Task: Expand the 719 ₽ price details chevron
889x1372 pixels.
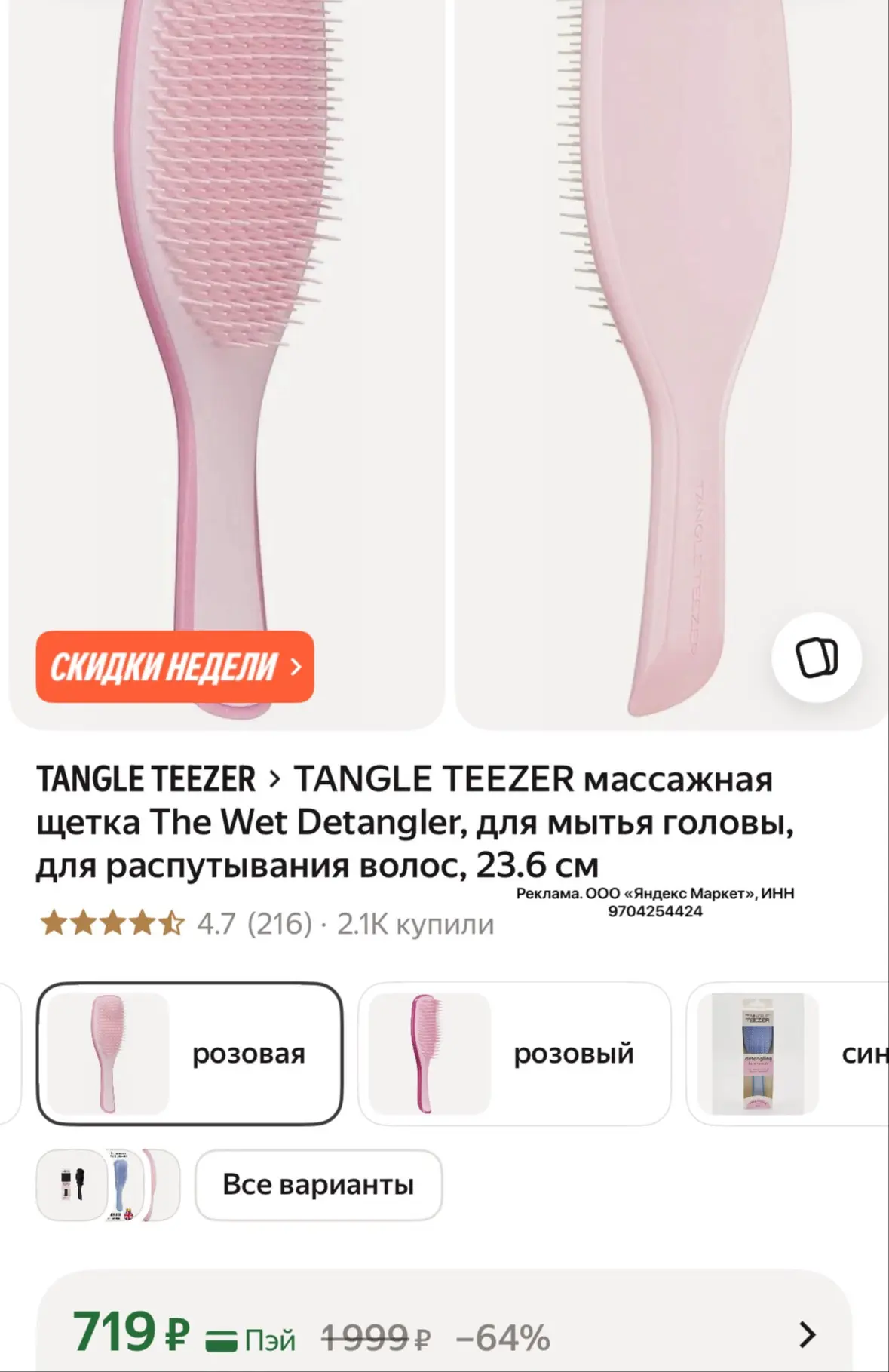Action: pos(807,1334)
